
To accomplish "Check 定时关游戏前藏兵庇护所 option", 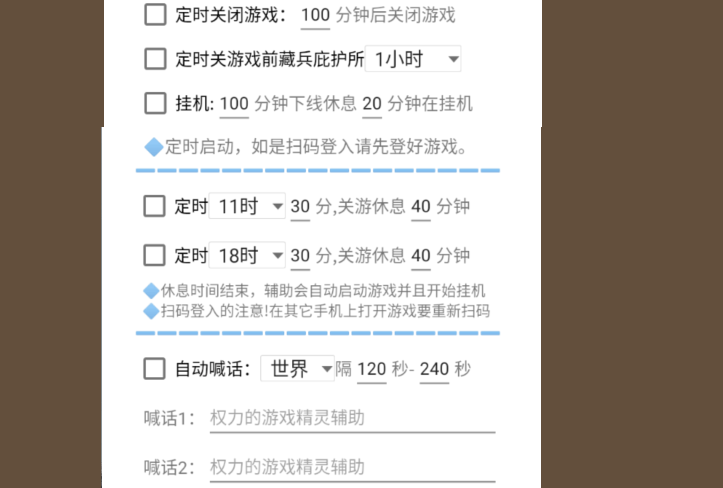I will [x=155, y=59].
